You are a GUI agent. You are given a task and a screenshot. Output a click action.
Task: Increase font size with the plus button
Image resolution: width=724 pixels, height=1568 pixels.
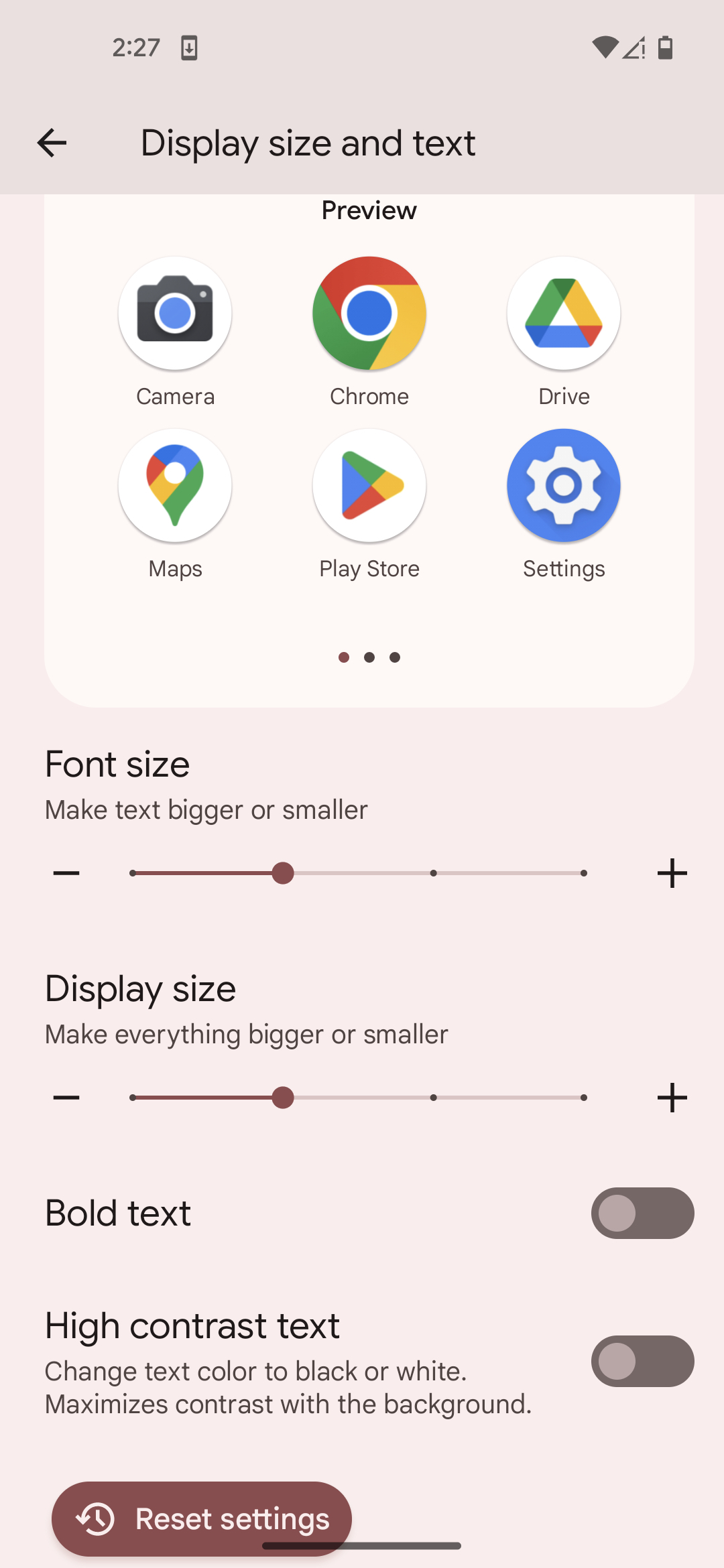tap(672, 873)
